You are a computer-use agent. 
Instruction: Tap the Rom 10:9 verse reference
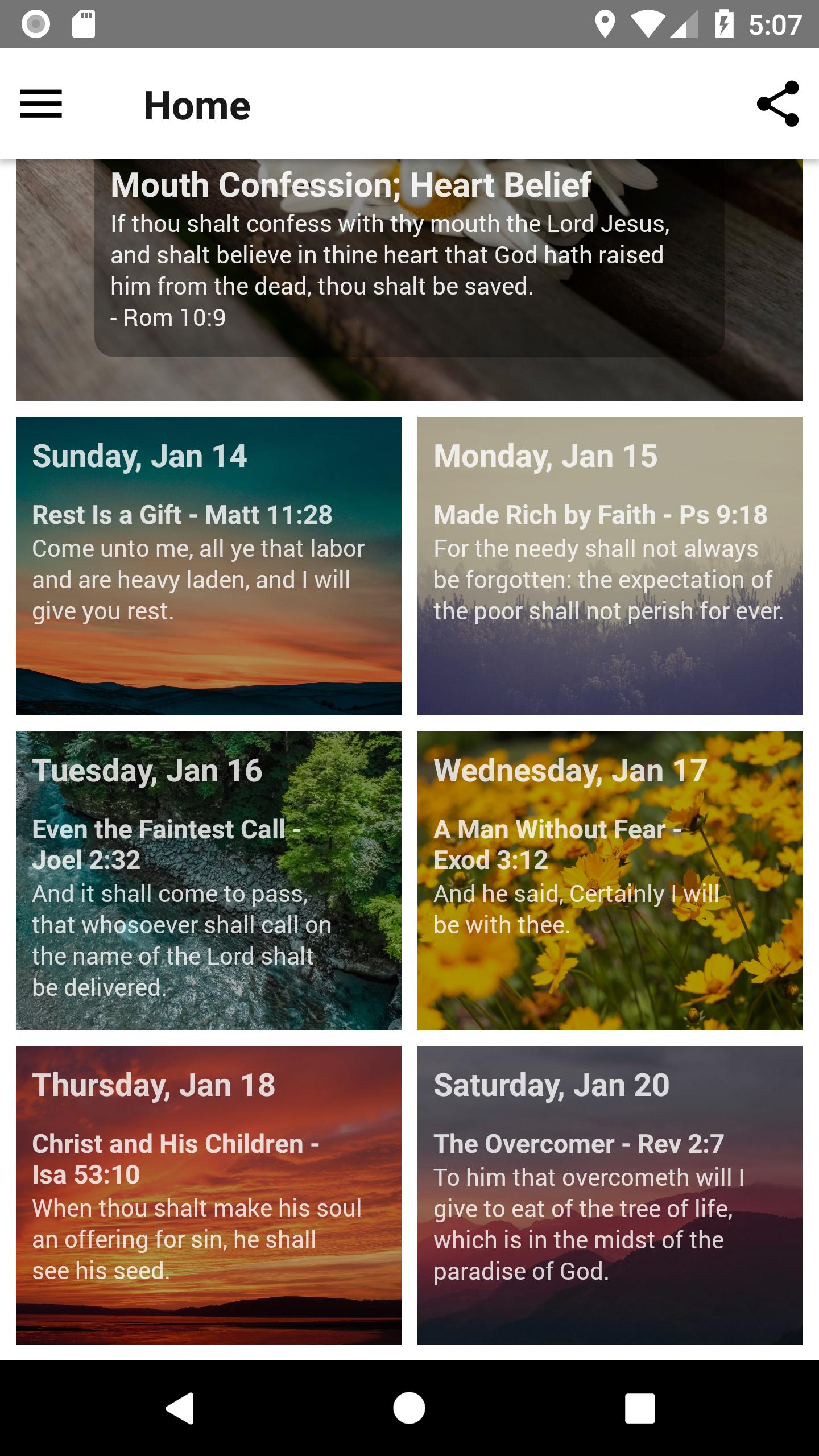coord(168,317)
